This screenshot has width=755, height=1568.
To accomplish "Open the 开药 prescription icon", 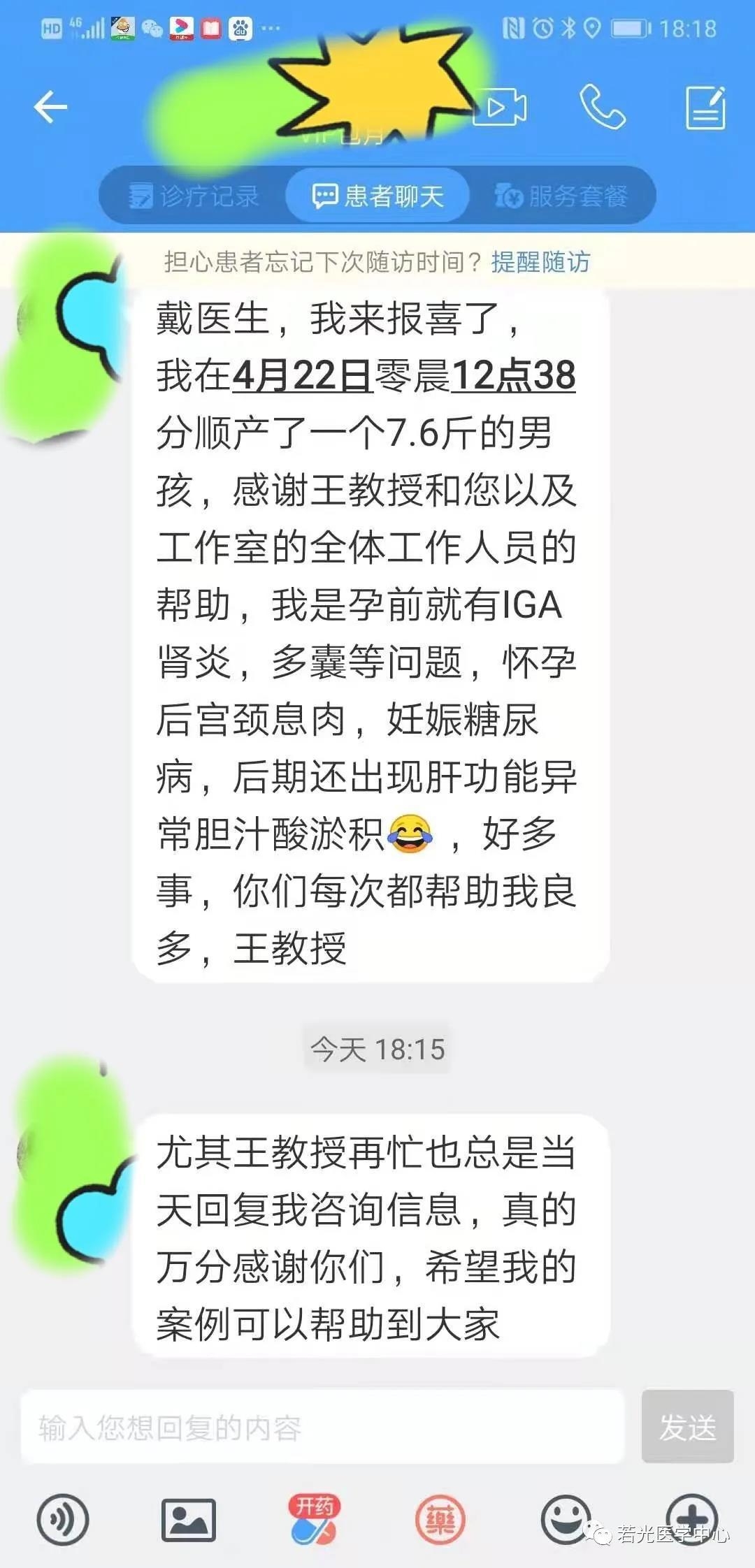I will click(x=315, y=1519).
